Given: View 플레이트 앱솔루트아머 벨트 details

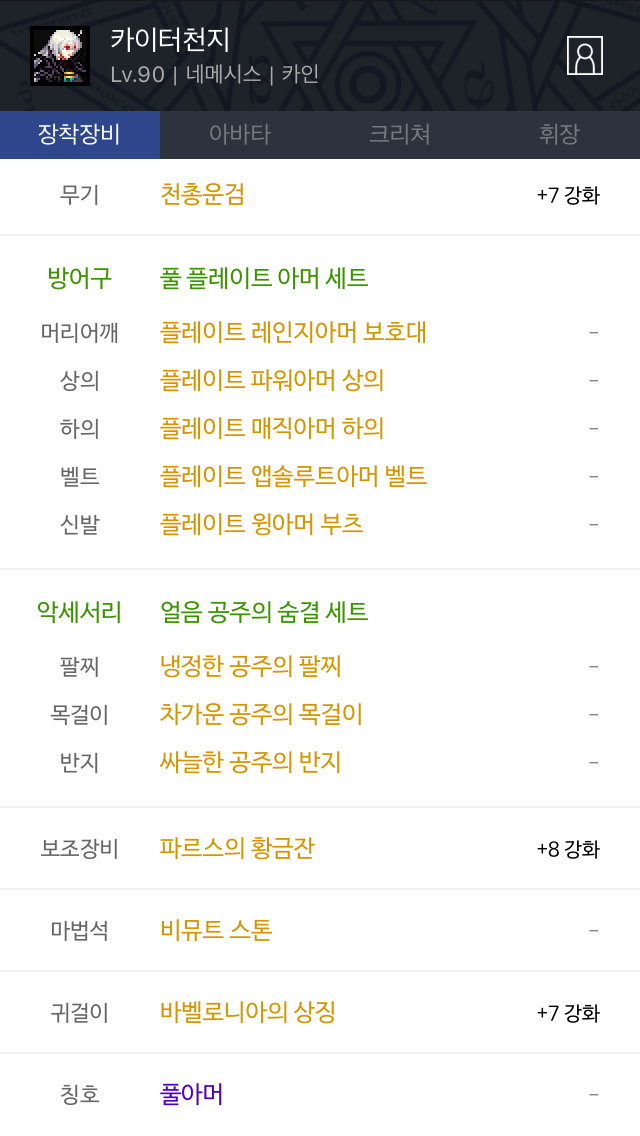Looking at the screenshot, I should coord(293,476).
